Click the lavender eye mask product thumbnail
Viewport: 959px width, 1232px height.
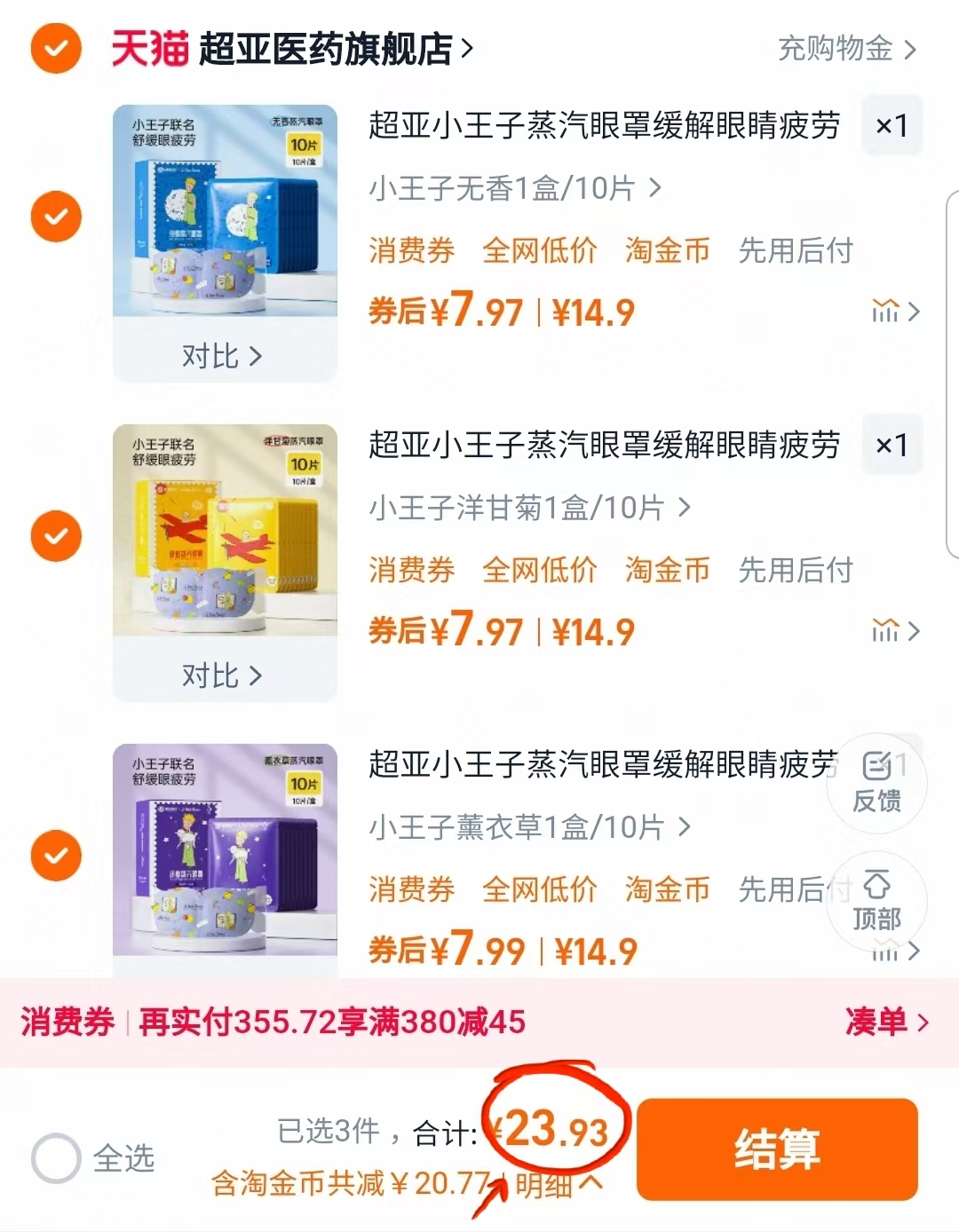(225, 852)
